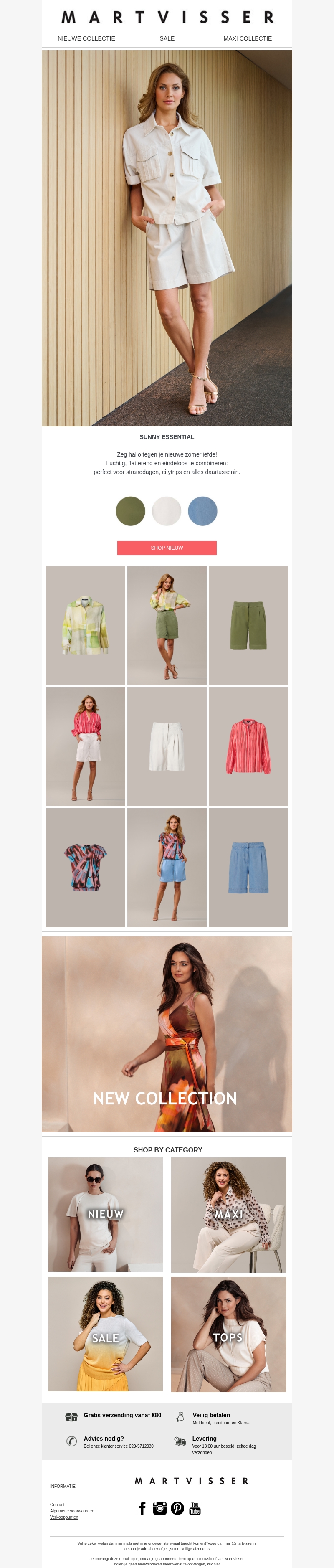Open the Pinterest icon
334x1568 pixels.
pyautogui.click(x=178, y=1508)
